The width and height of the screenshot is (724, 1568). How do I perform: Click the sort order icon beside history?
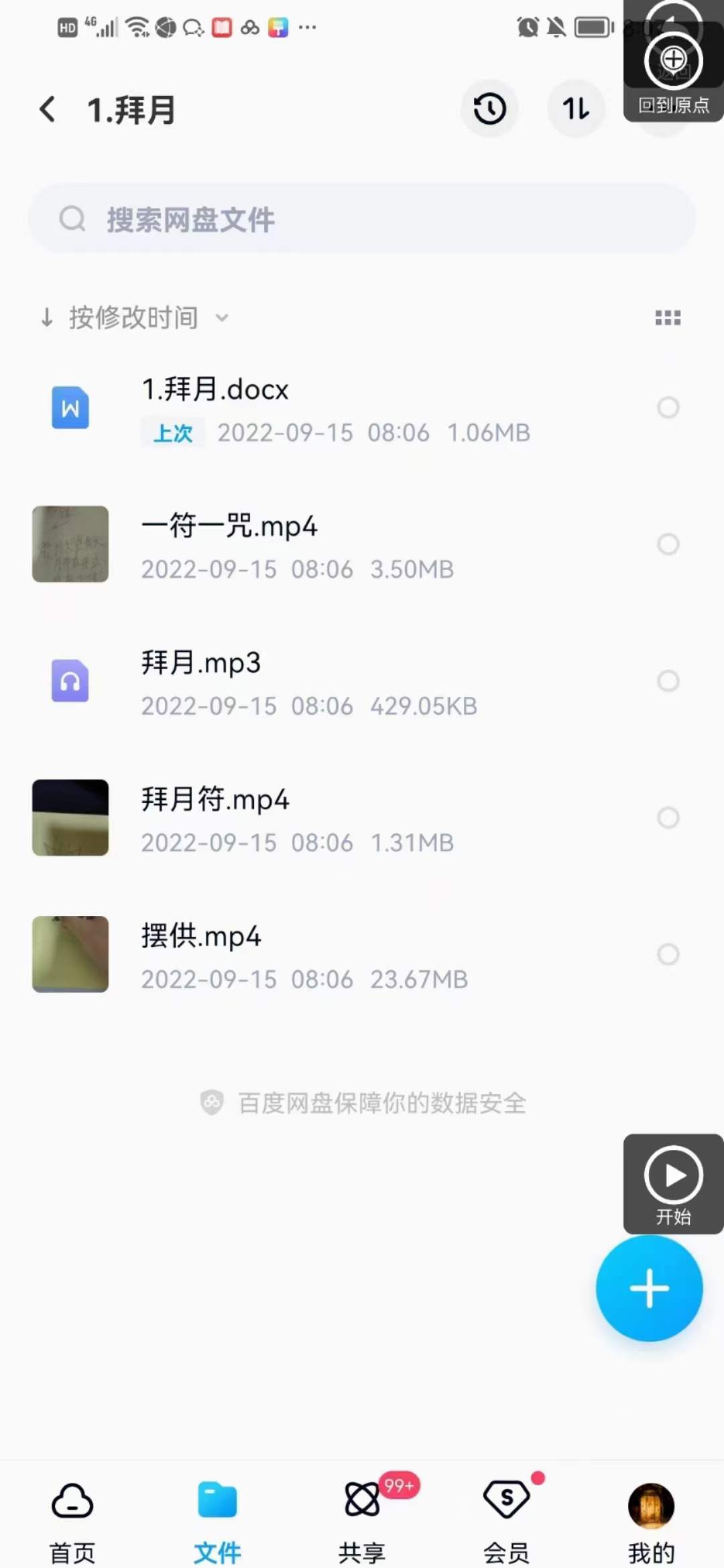pos(576,109)
